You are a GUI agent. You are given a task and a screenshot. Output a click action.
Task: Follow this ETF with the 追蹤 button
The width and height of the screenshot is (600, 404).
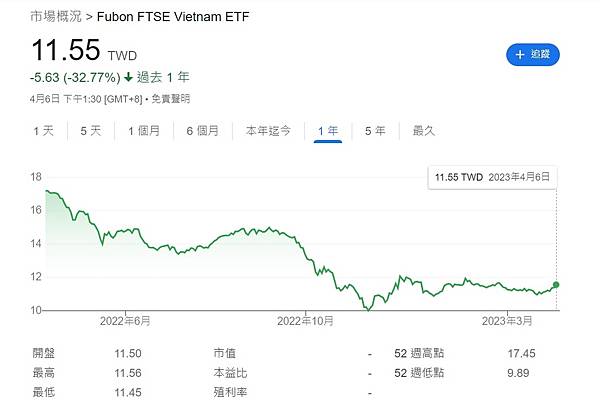[x=534, y=54]
